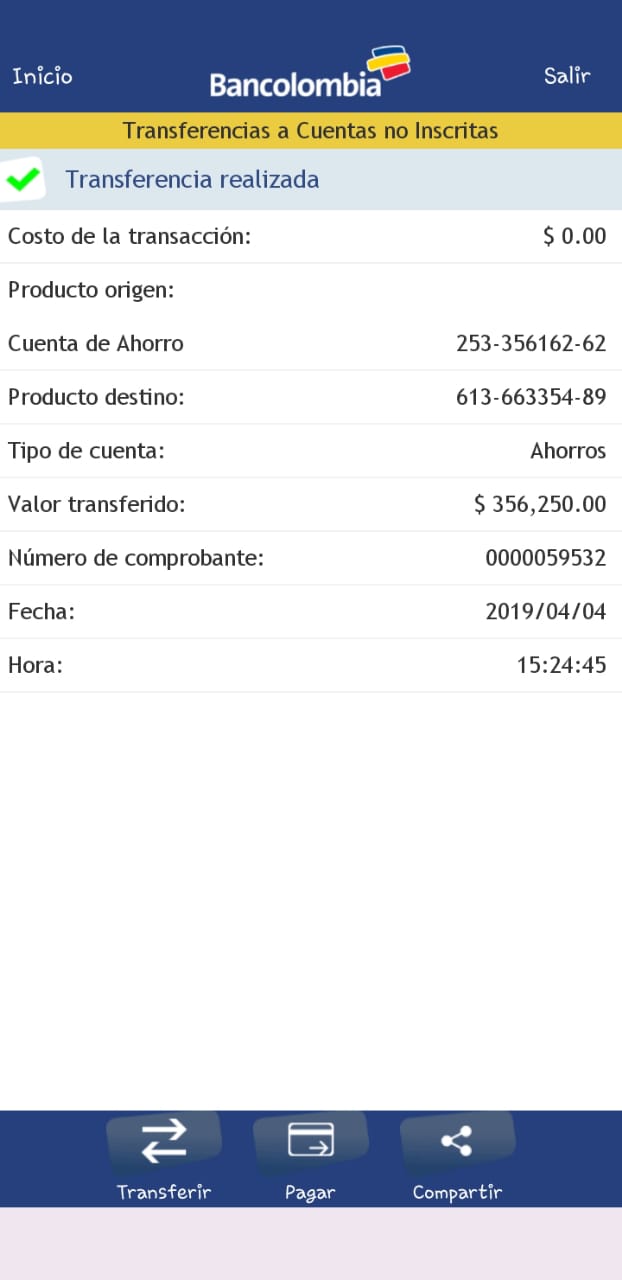Select the Pagar option
This screenshot has width=622, height=1280.
tap(310, 1157)
